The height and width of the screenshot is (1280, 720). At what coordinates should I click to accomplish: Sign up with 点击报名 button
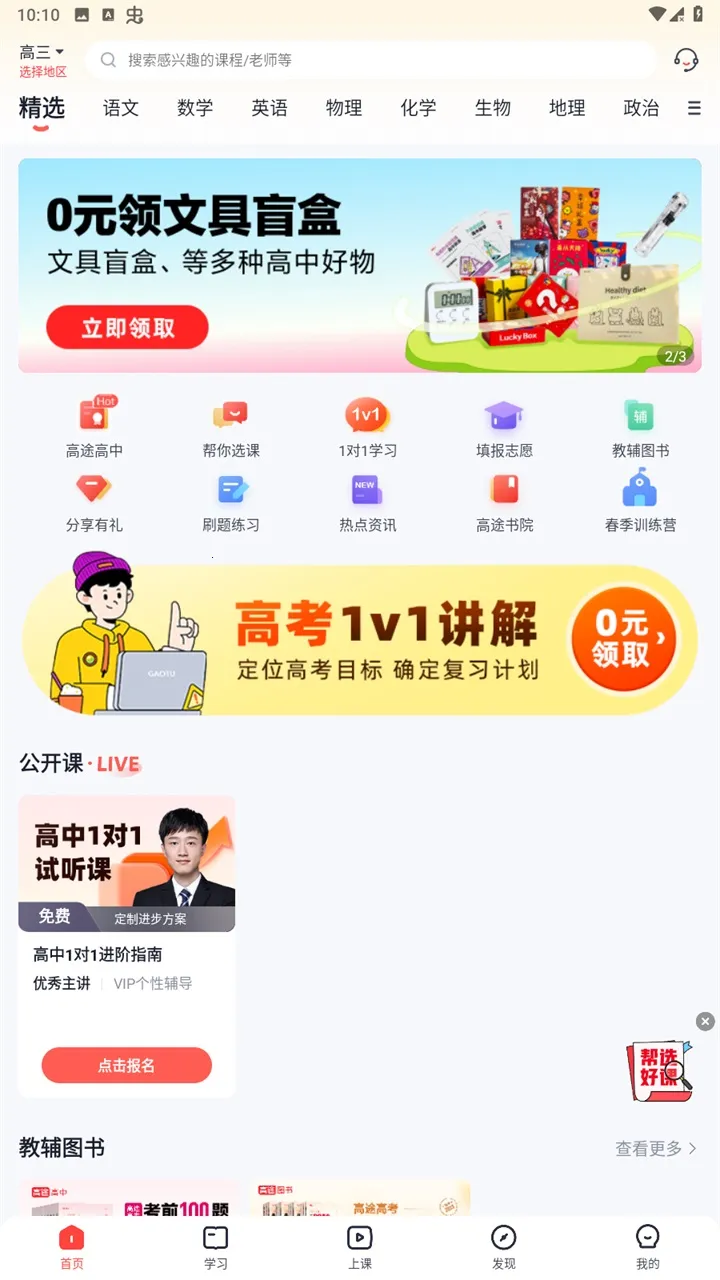[127, 1065]
